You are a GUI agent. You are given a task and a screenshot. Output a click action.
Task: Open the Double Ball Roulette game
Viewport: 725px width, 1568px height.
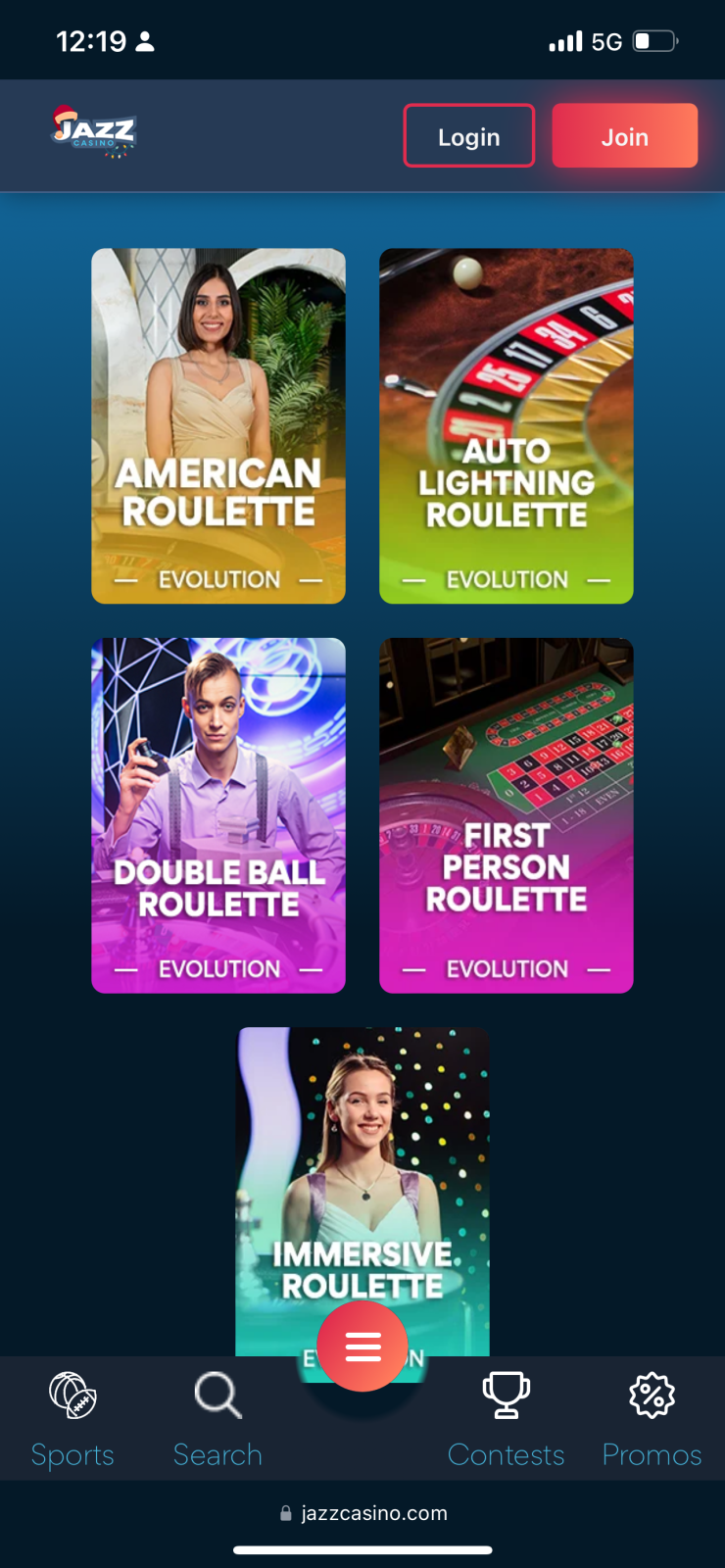[x=218, y=814]
